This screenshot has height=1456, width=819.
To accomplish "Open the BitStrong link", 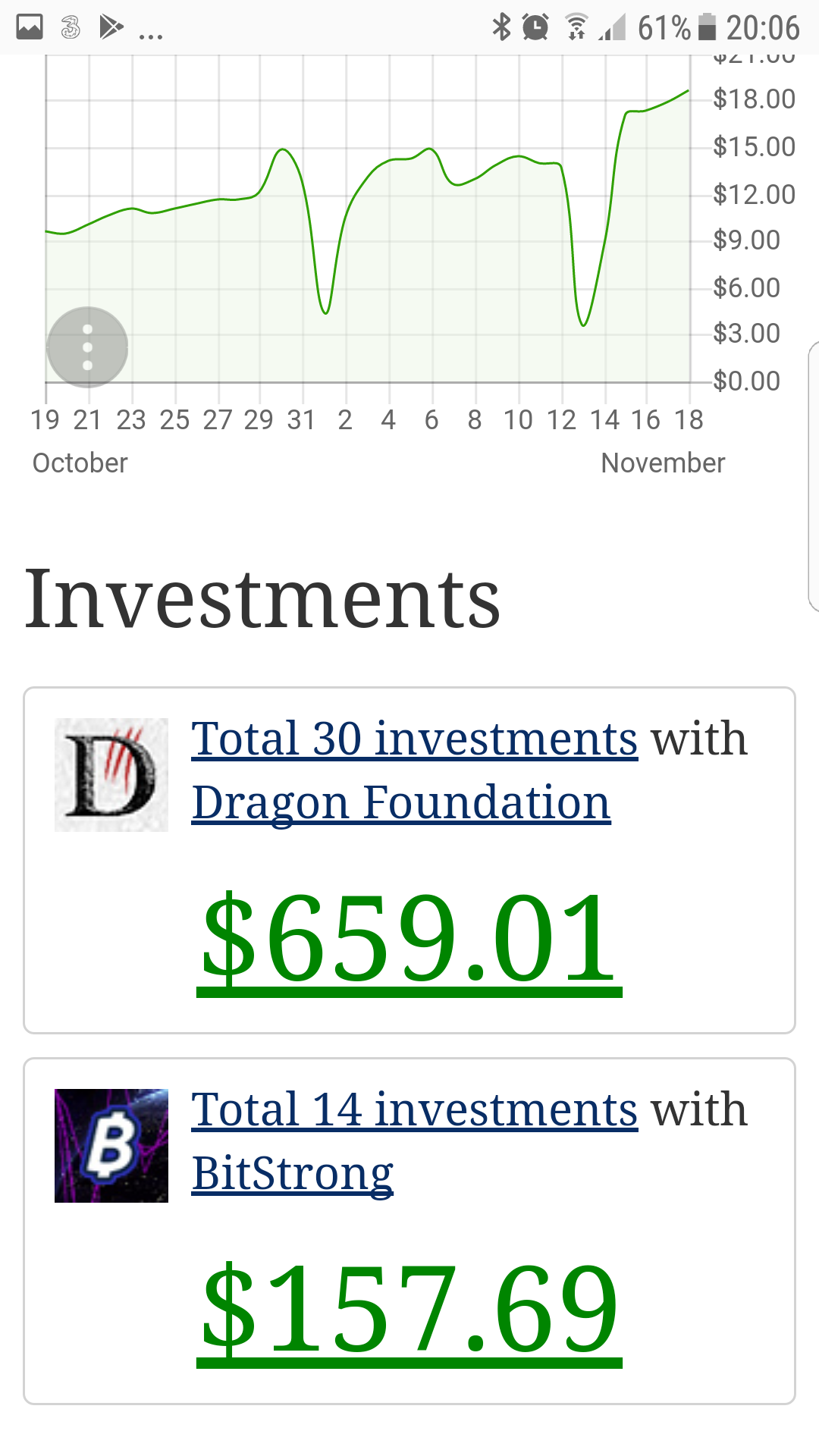I will [293, 1174].
